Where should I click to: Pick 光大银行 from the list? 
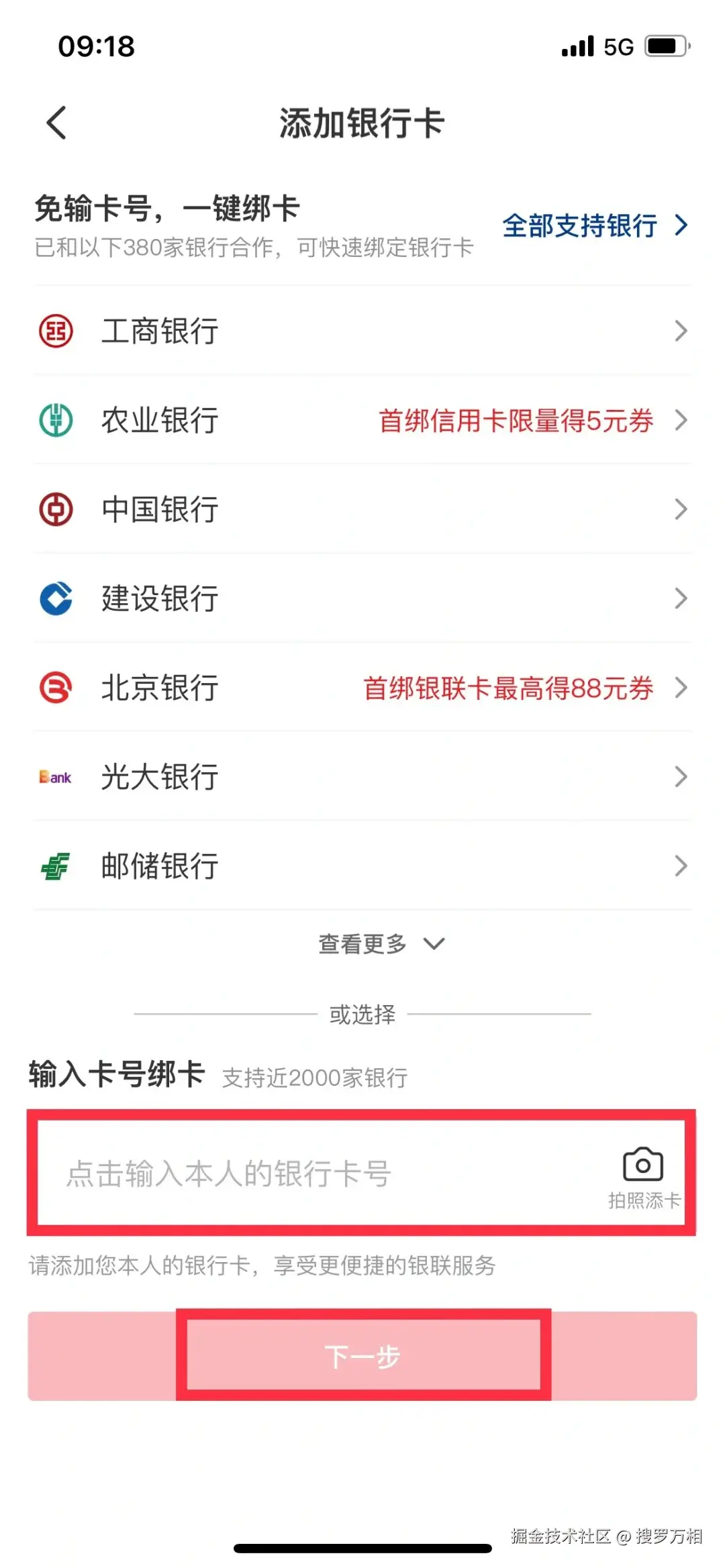(362, 776)
